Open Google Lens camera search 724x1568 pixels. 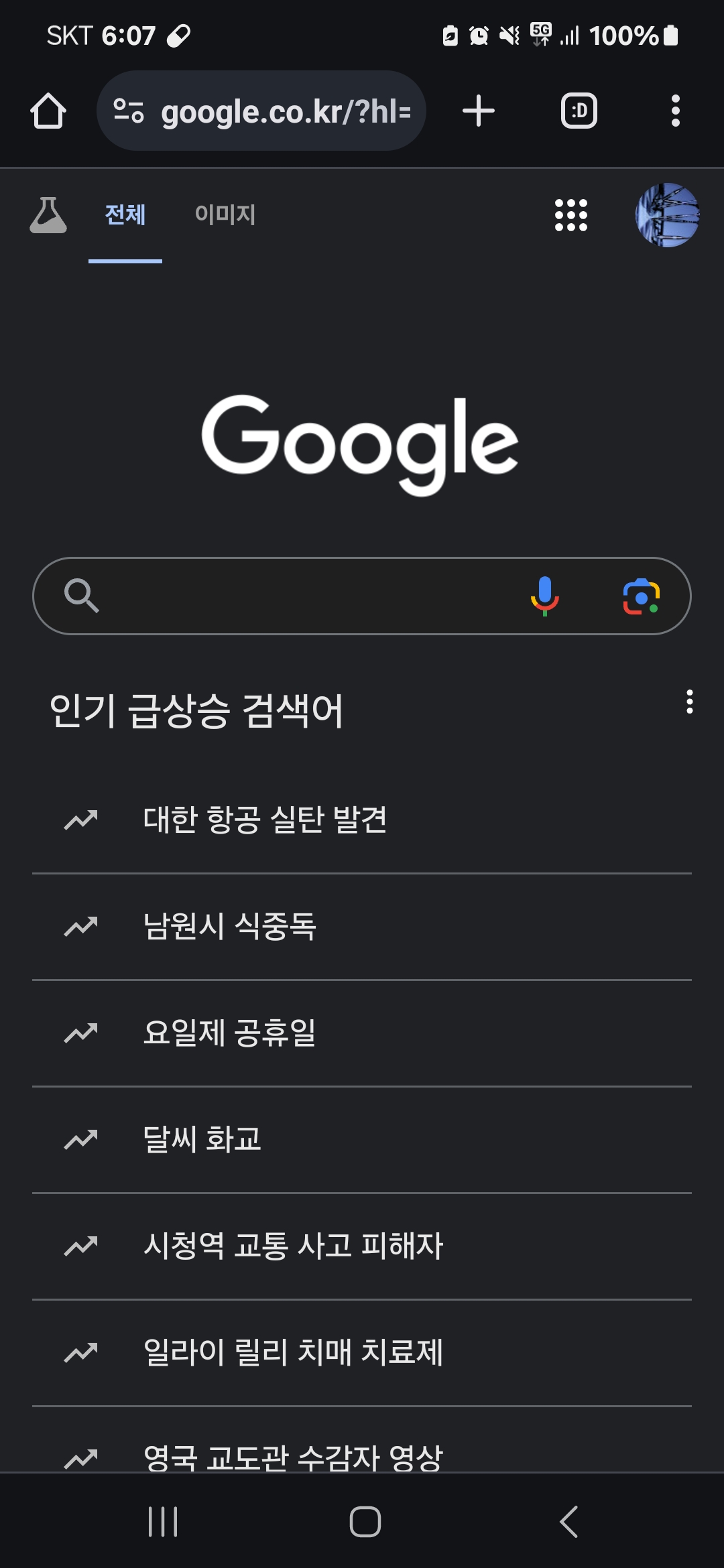[641, 596]
